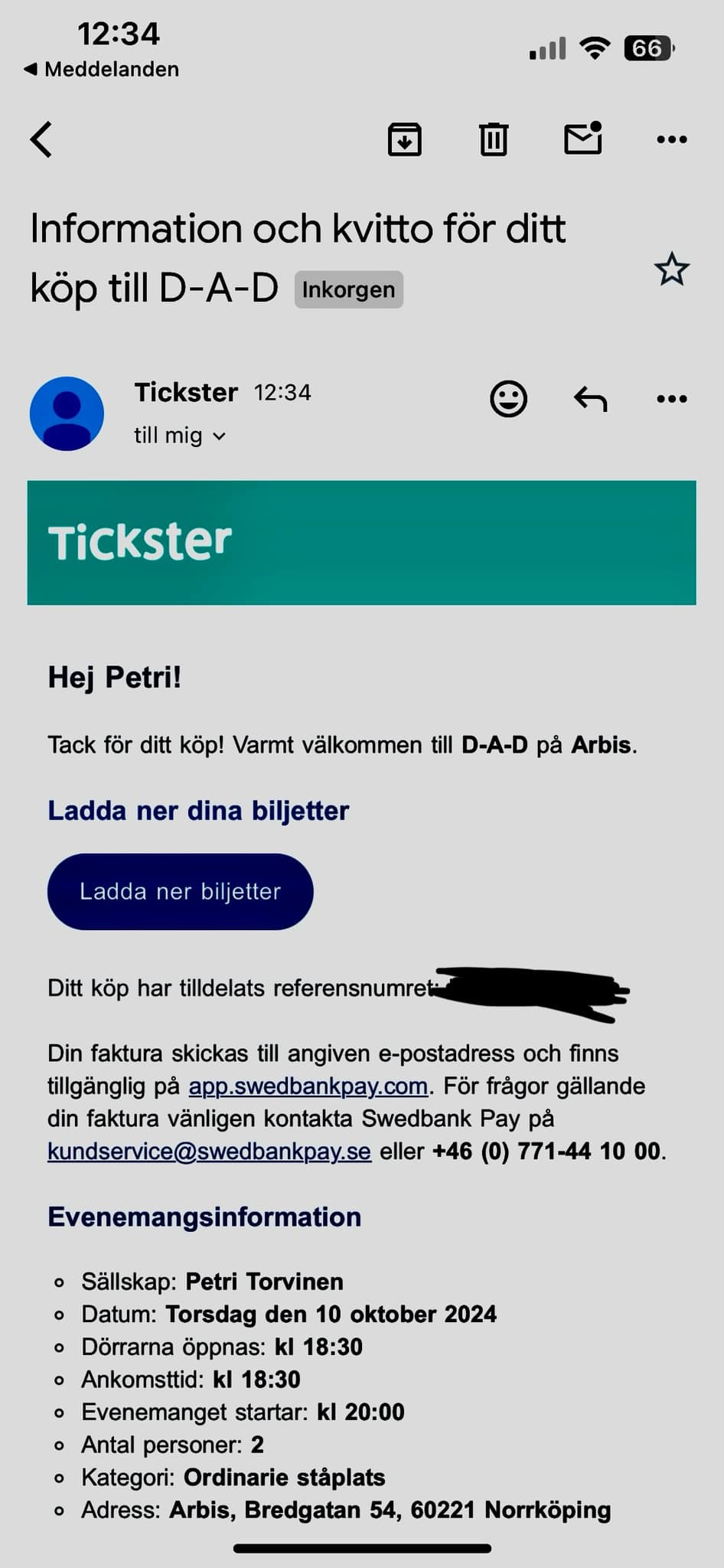The width and height of the screenshot is (724, 1568).
Task: Go back to the inbox list
Action: [41, 139]
